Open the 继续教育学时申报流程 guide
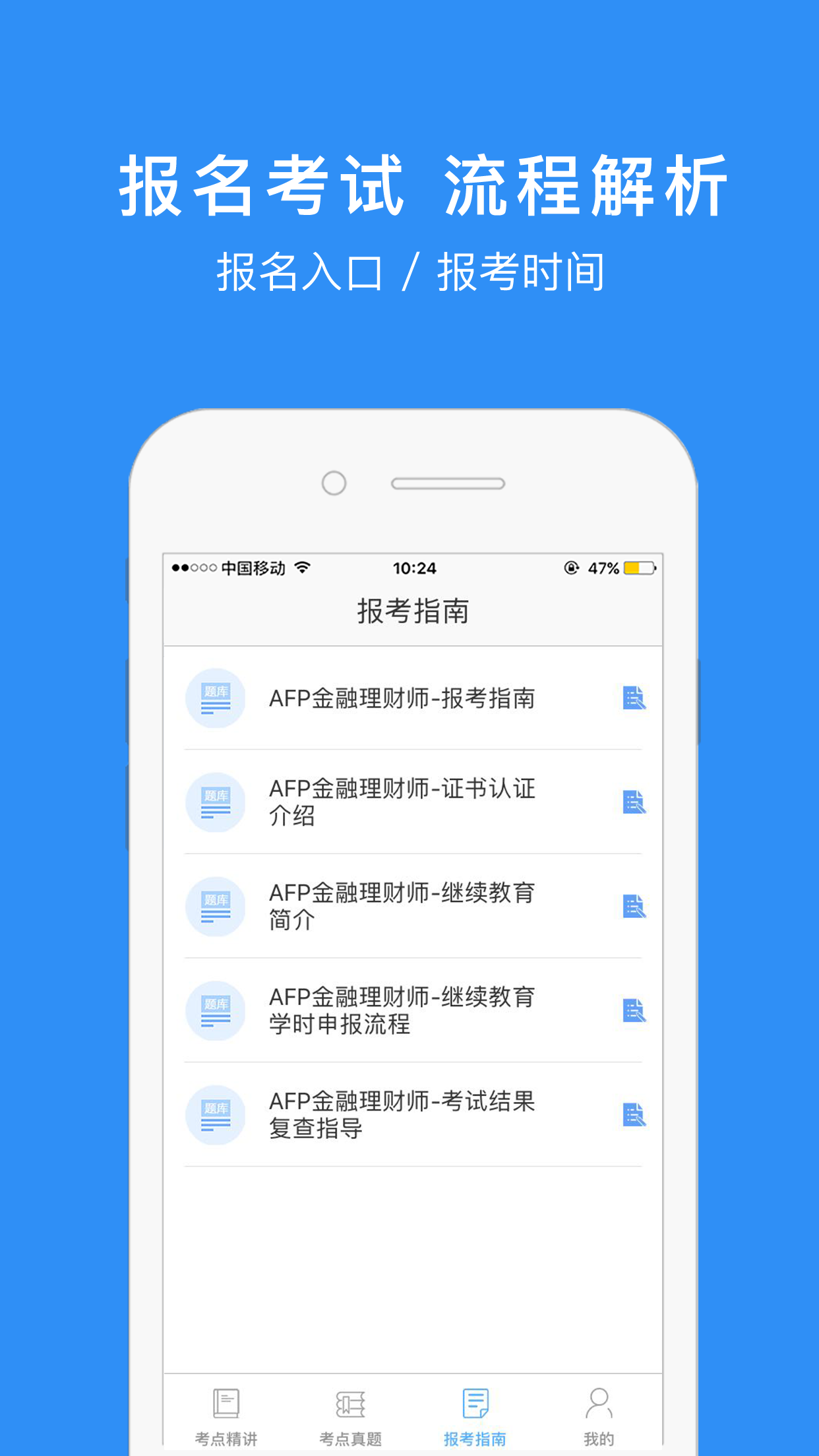Screen dimensions: 819x1456 tap(404, 1012)
